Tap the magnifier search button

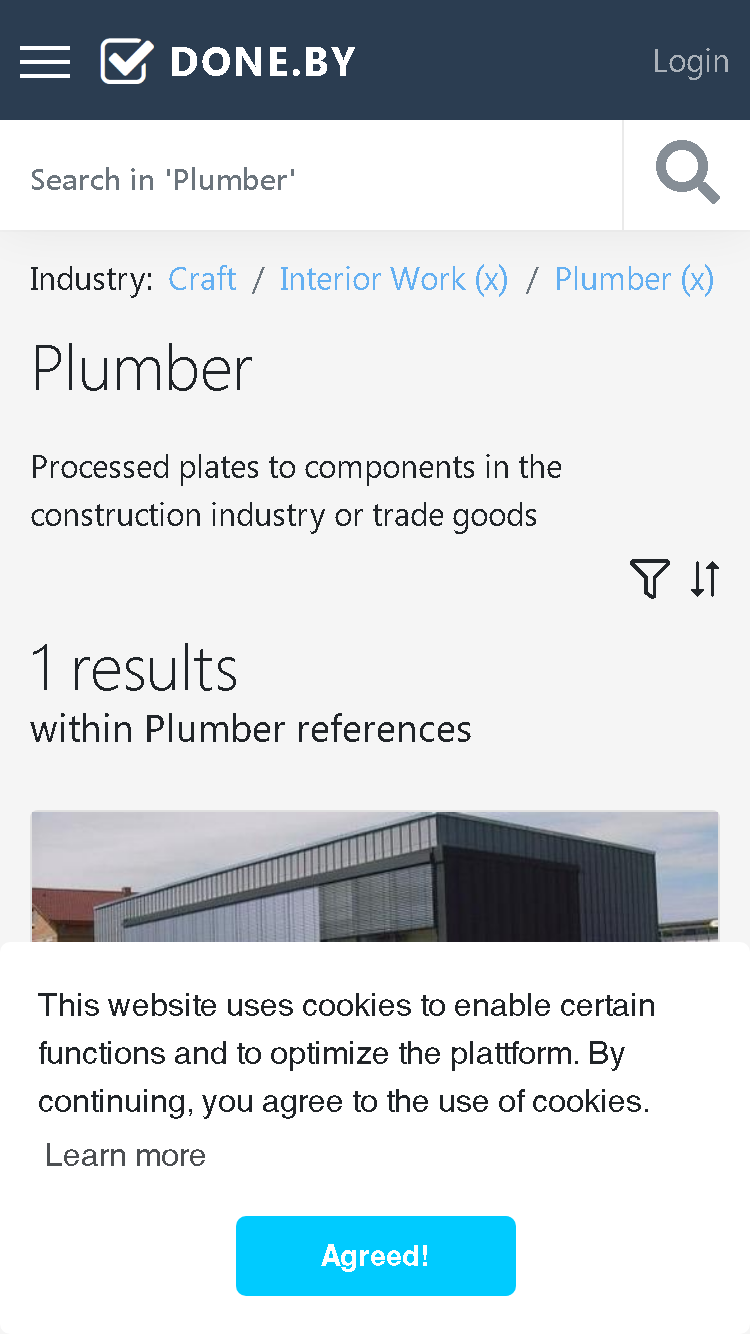click(x=687, y=174)
